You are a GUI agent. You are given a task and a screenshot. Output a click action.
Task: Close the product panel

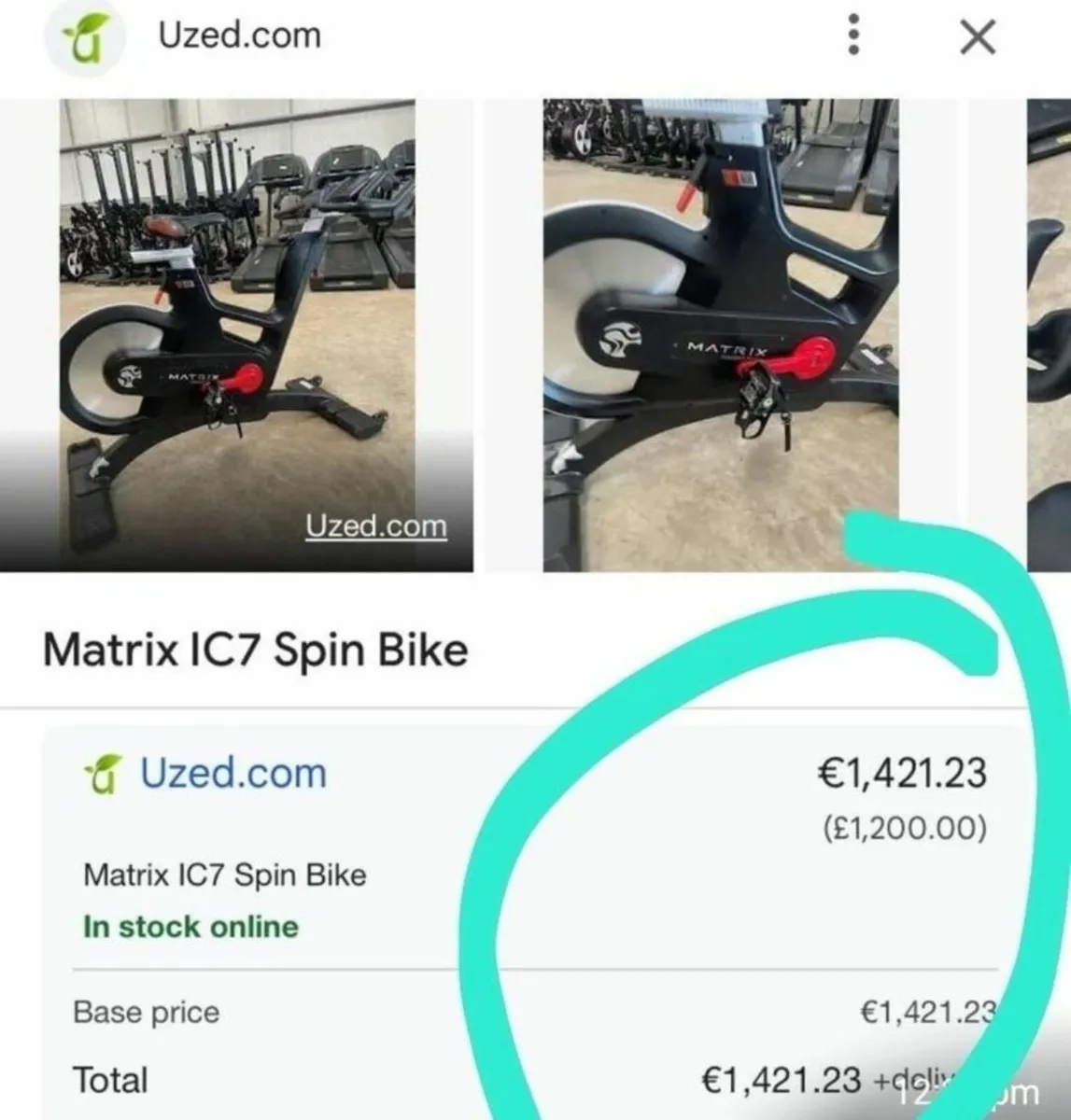[978, 37]
